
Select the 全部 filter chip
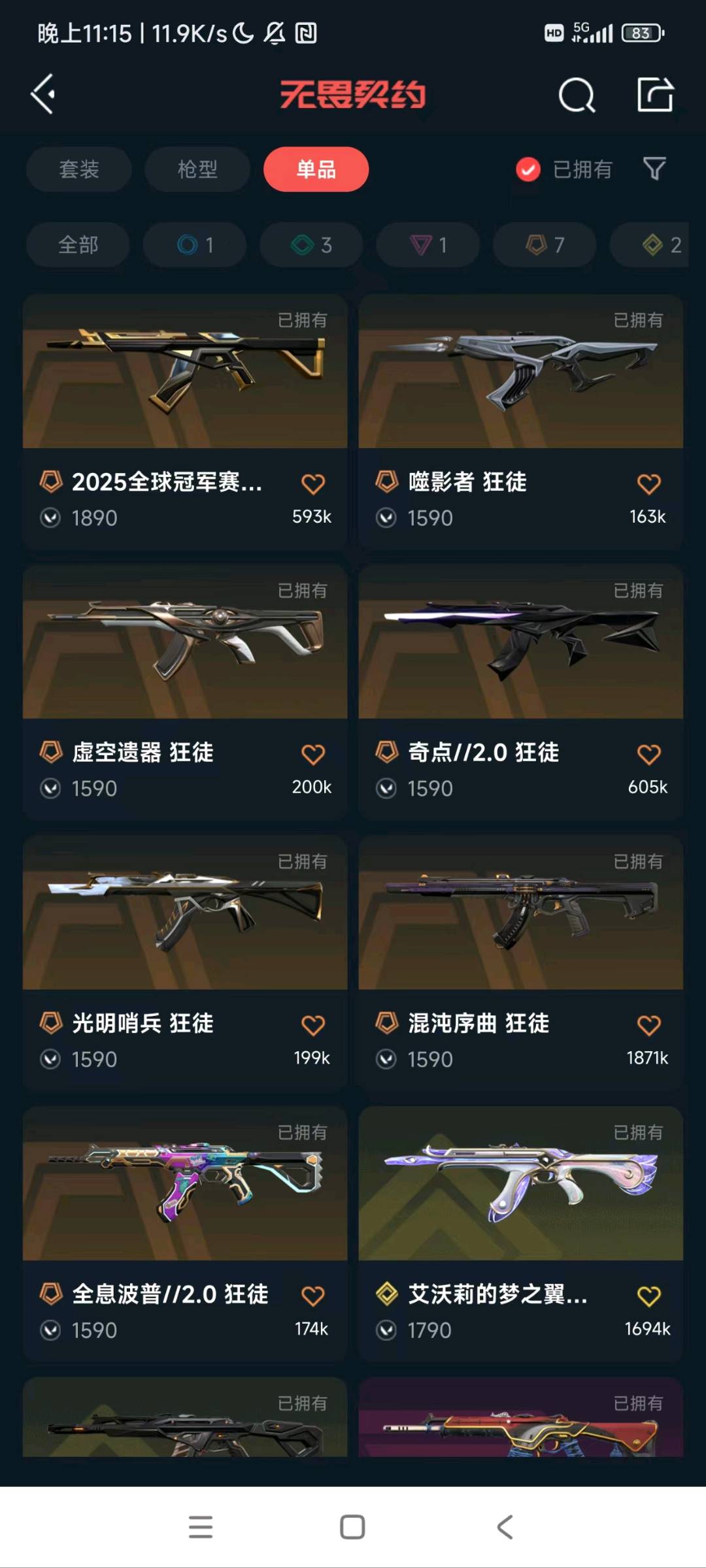(78, 245)
